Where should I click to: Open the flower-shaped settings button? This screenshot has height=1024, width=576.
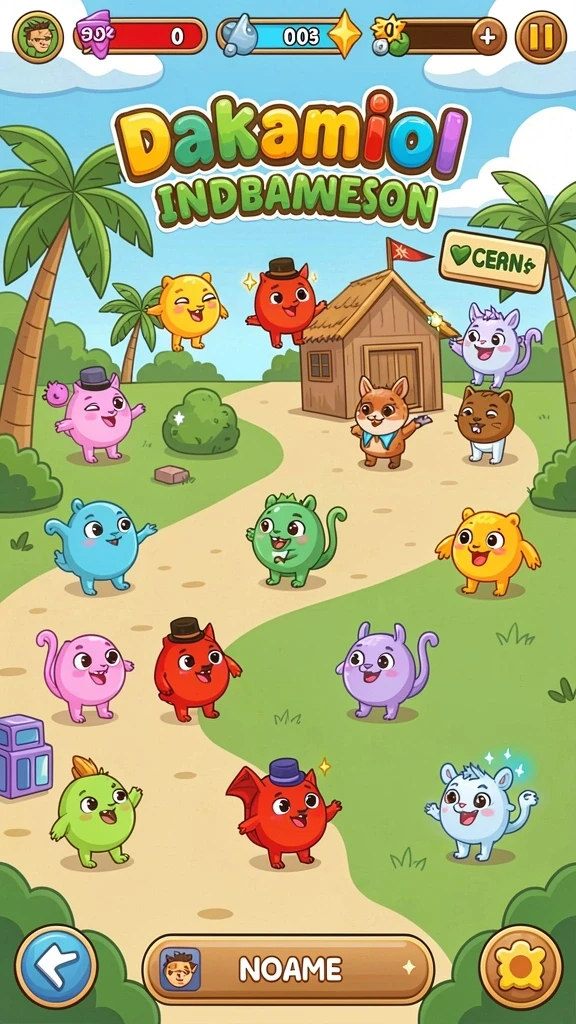pos(520,967)
